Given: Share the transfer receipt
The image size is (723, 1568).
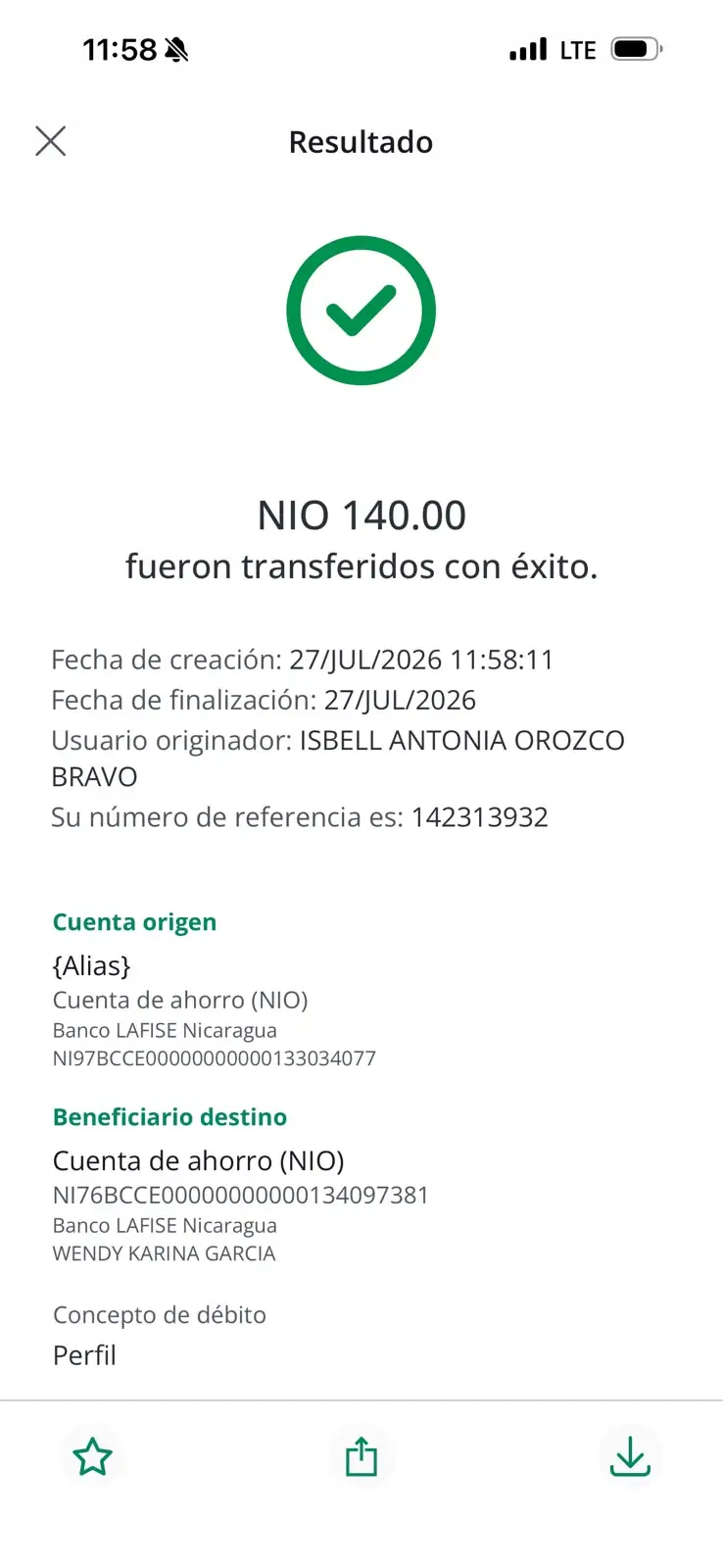Looking at the screenshot, I should 361,1456.
